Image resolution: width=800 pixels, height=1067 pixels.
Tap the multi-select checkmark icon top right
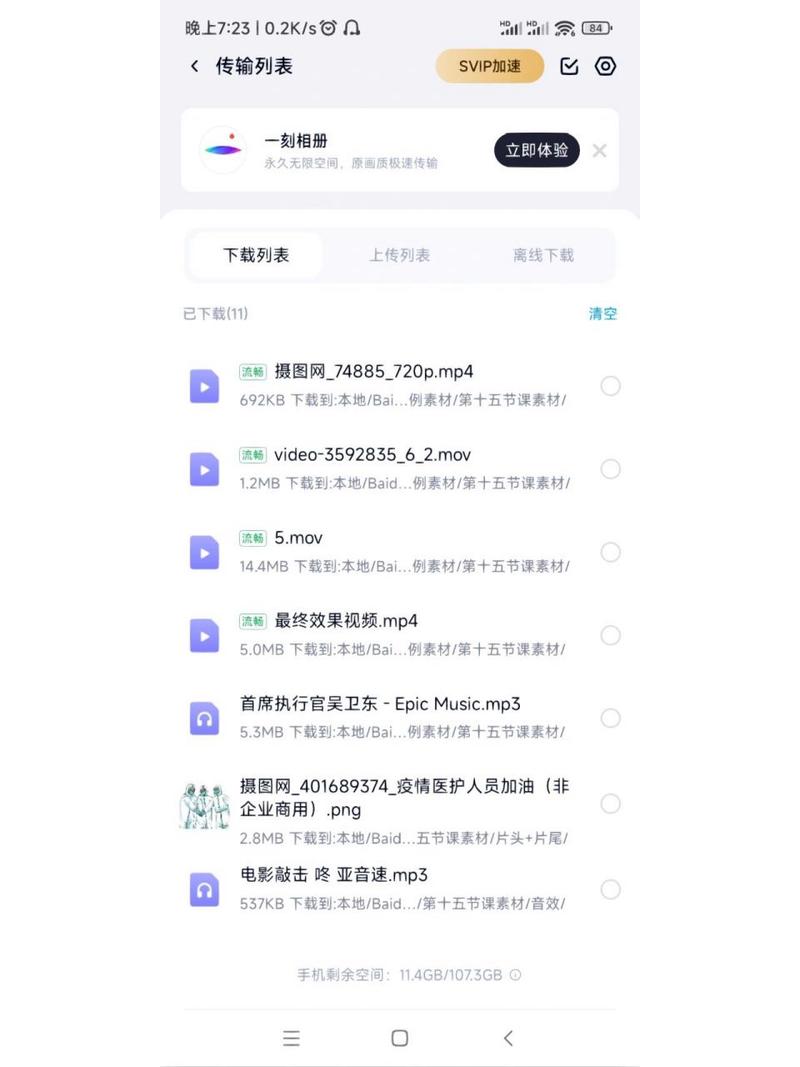(x=568, y=66)
